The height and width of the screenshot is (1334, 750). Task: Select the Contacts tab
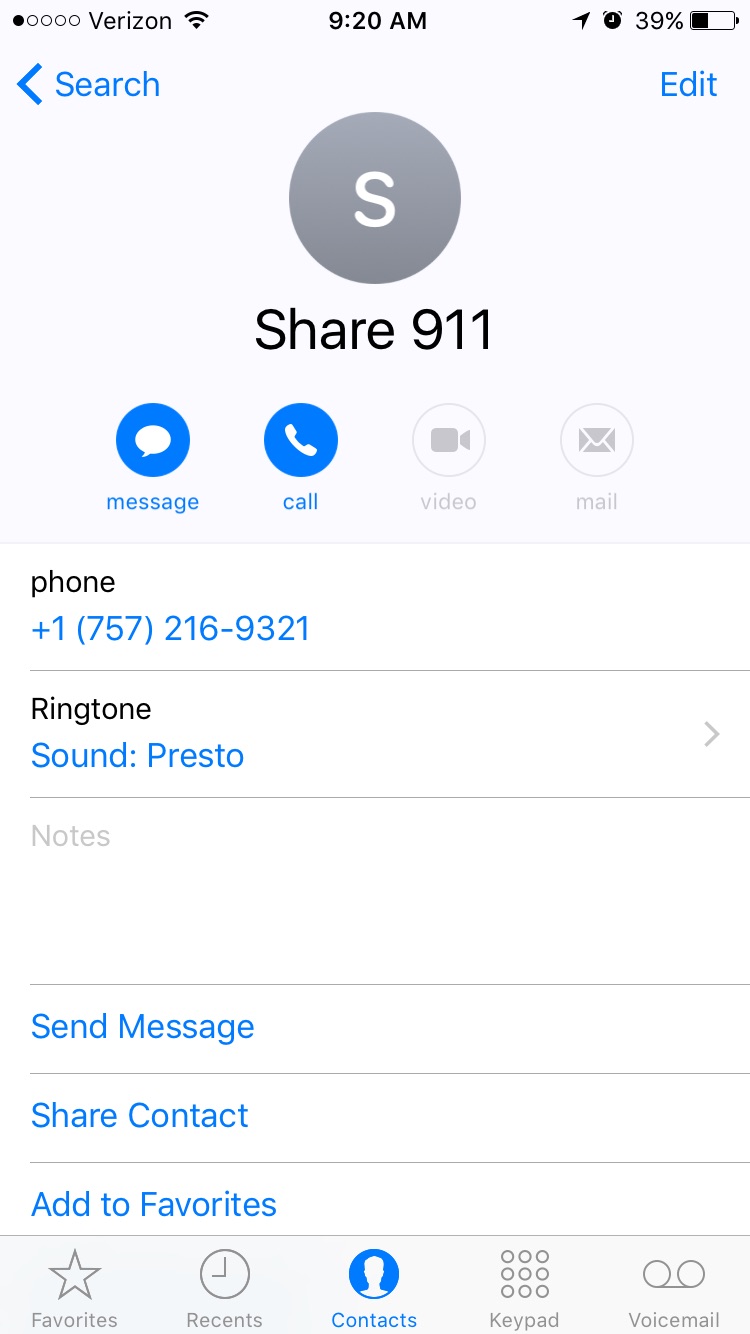click(374, 1288)
